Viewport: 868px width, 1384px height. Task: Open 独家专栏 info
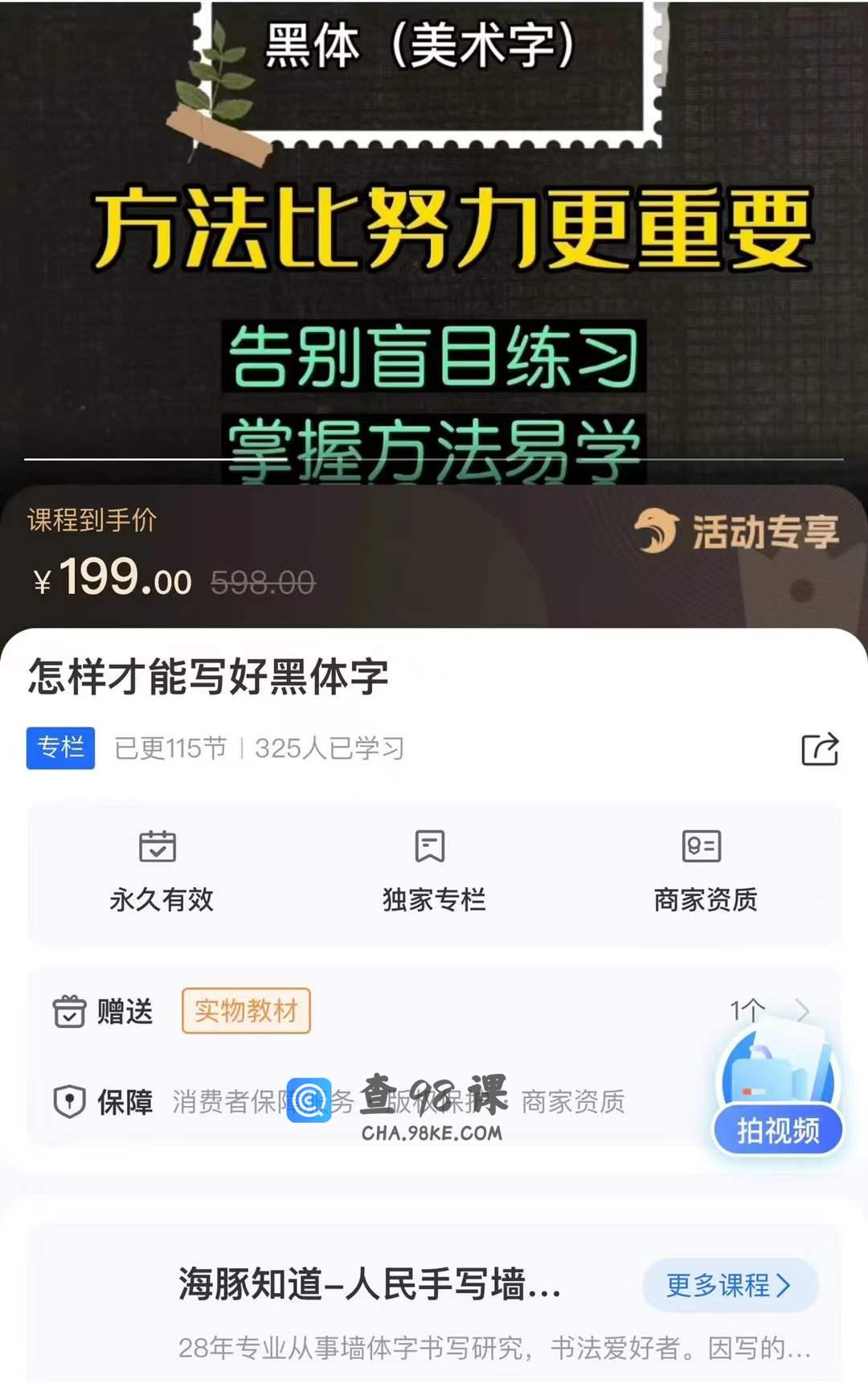[433, 871]
